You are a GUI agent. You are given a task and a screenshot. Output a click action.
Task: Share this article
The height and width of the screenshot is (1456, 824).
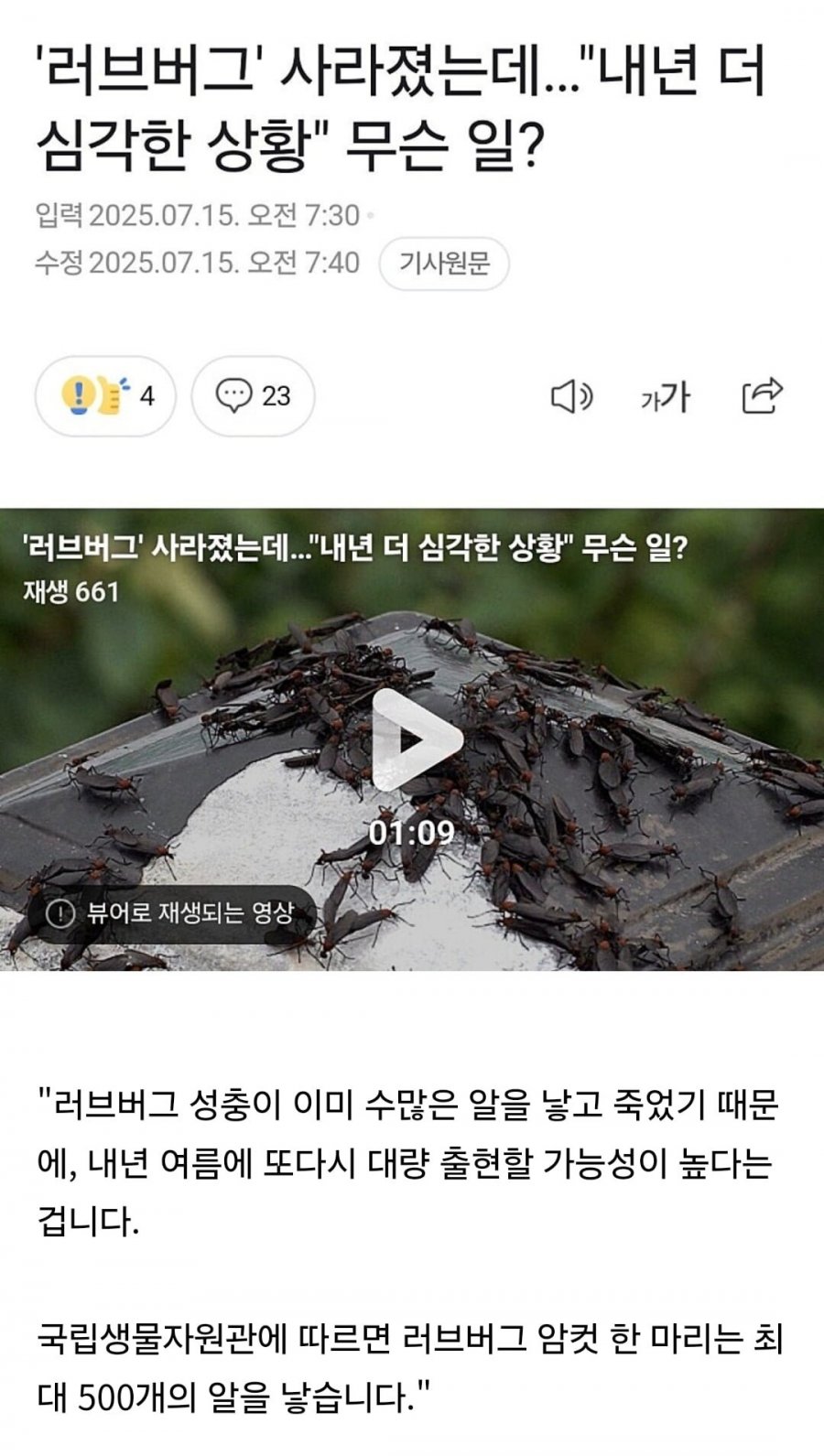tap(761, 396)
